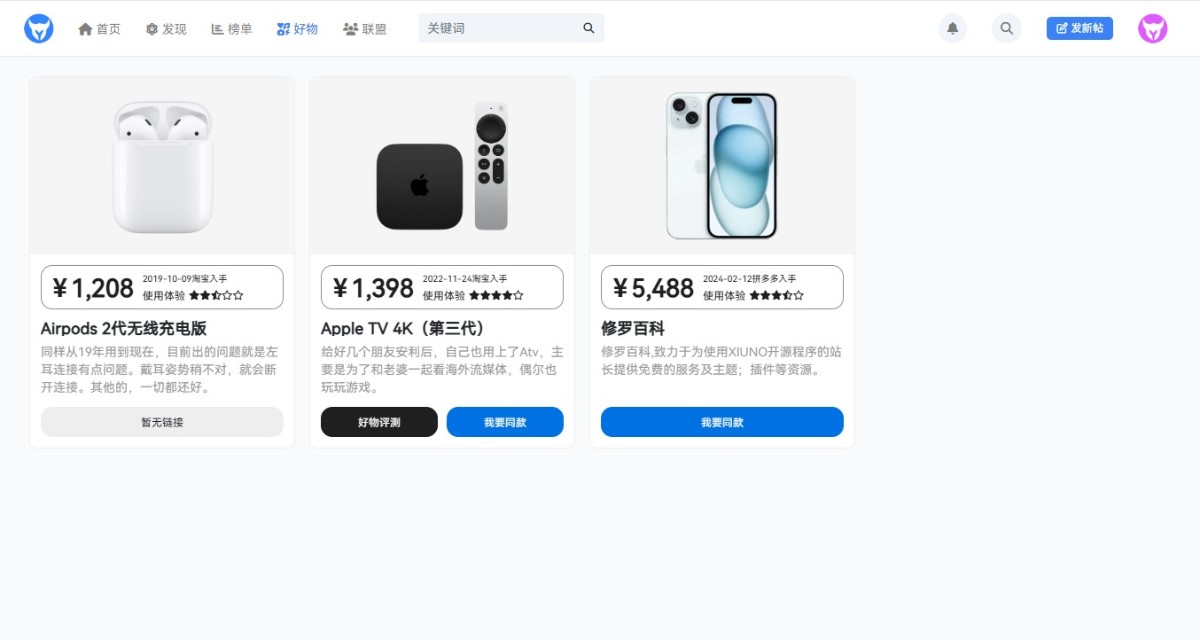The width and height of the screenshot is (1200, 640).
Task: Tap 我要同款 on Apple TV 4K card
Action: coord(505,422)
